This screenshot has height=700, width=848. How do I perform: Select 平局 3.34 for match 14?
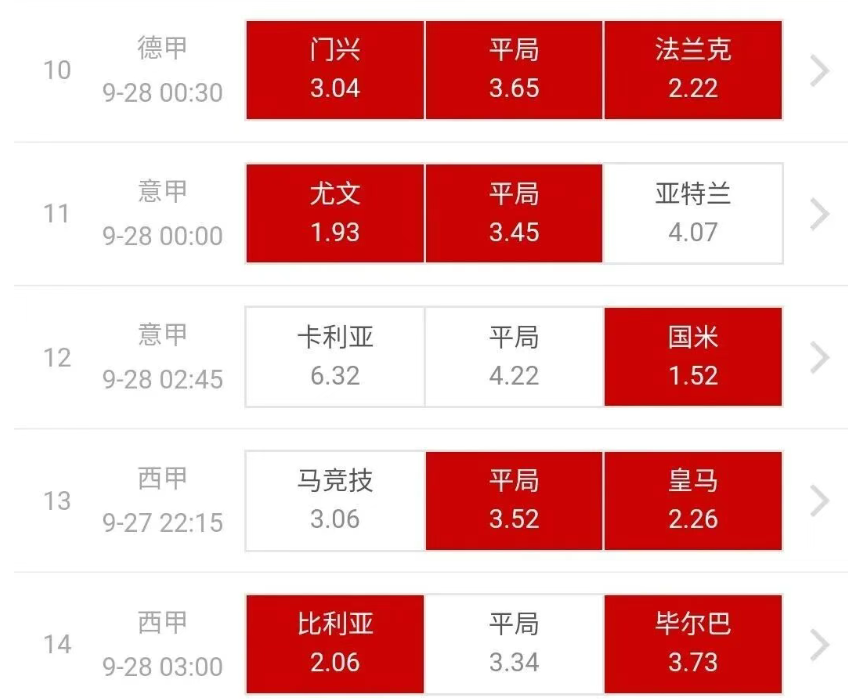(x=514, y=643)
